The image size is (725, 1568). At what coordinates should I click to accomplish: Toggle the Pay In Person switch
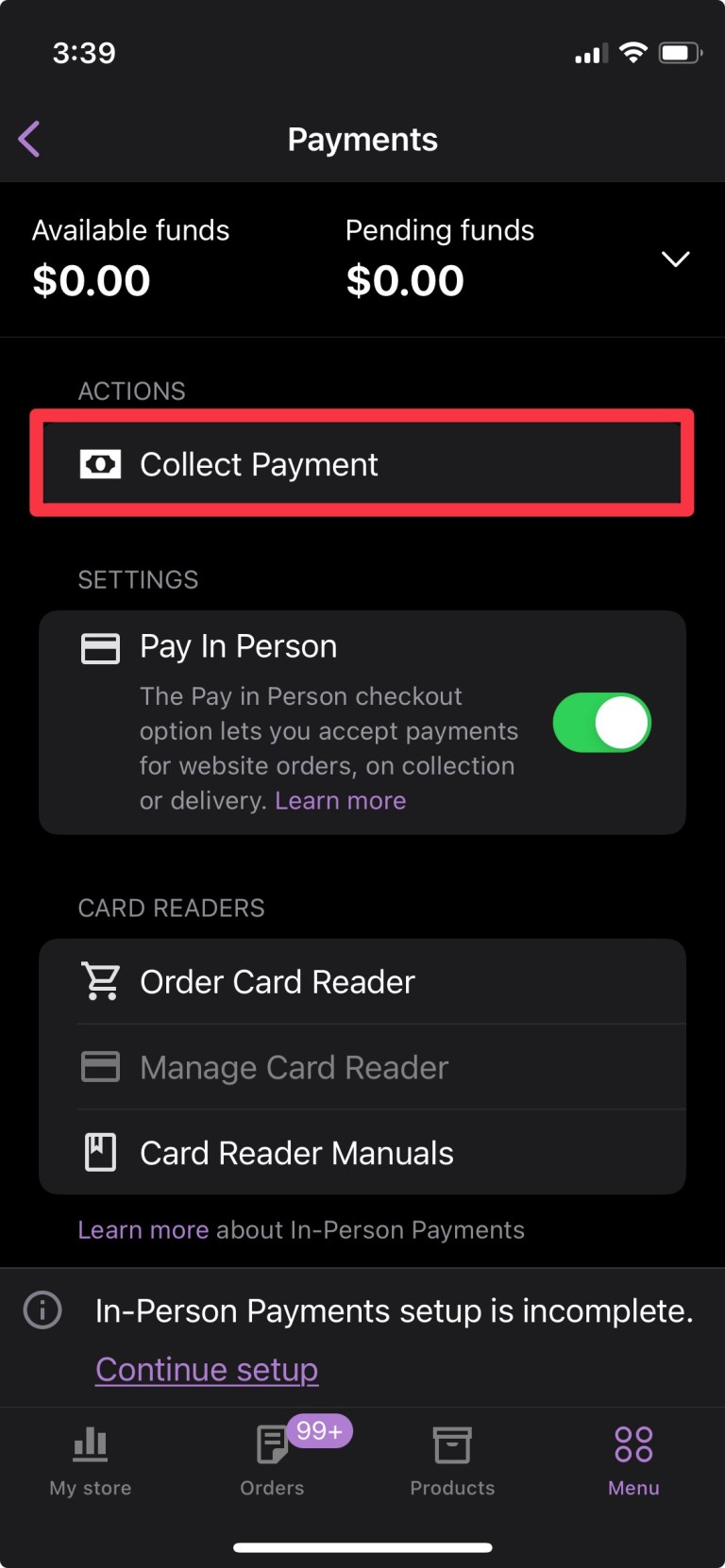click(601, 723)
